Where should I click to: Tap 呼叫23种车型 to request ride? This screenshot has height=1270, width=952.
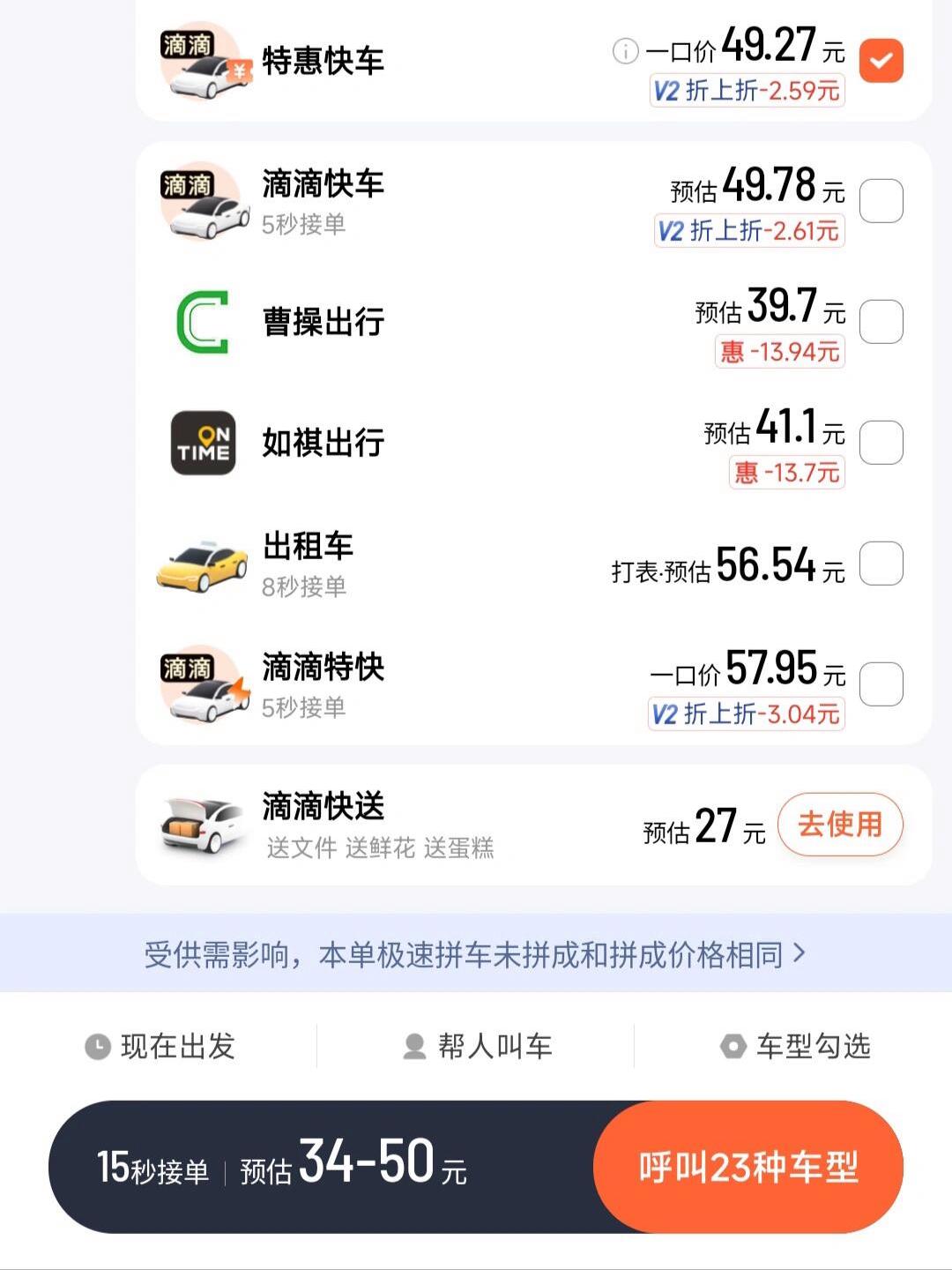coord(748,1168)
